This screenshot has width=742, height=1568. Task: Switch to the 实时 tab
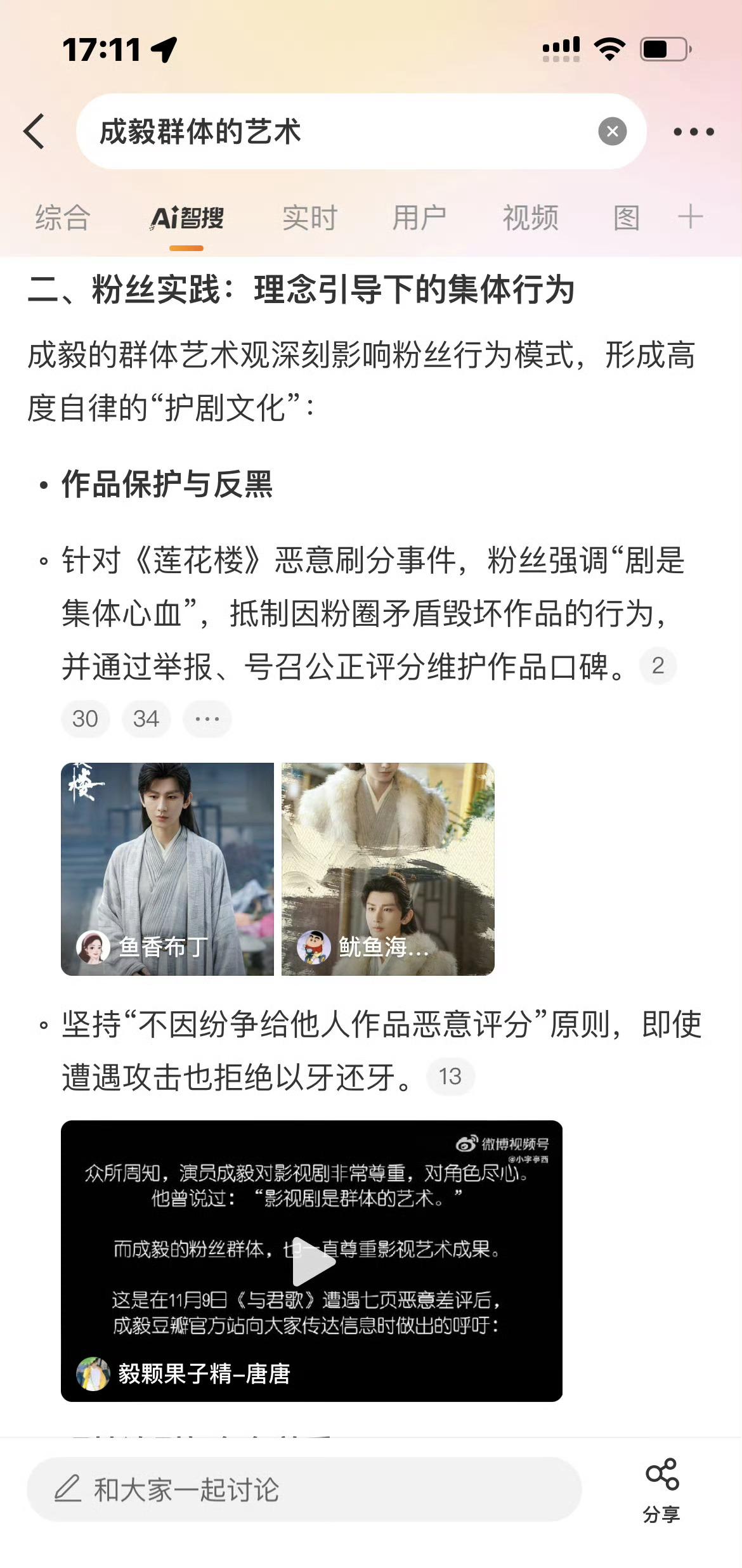point(309,218)
